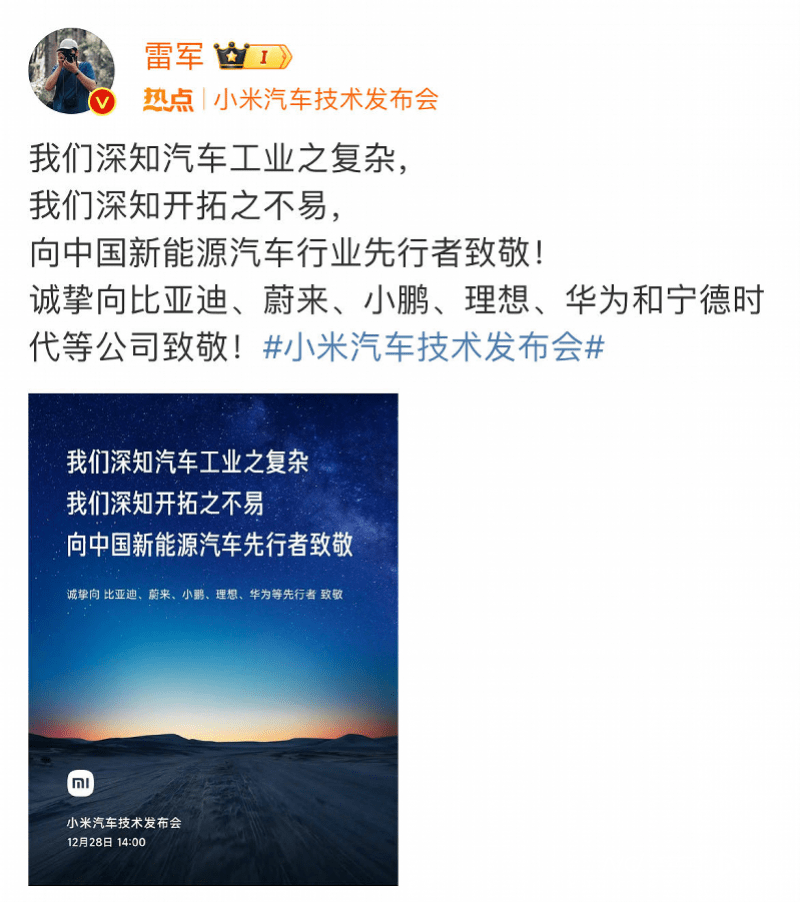
Task: Open the #小米汽车技术发布会# hashtag link
Action: (x=433, y=347)
